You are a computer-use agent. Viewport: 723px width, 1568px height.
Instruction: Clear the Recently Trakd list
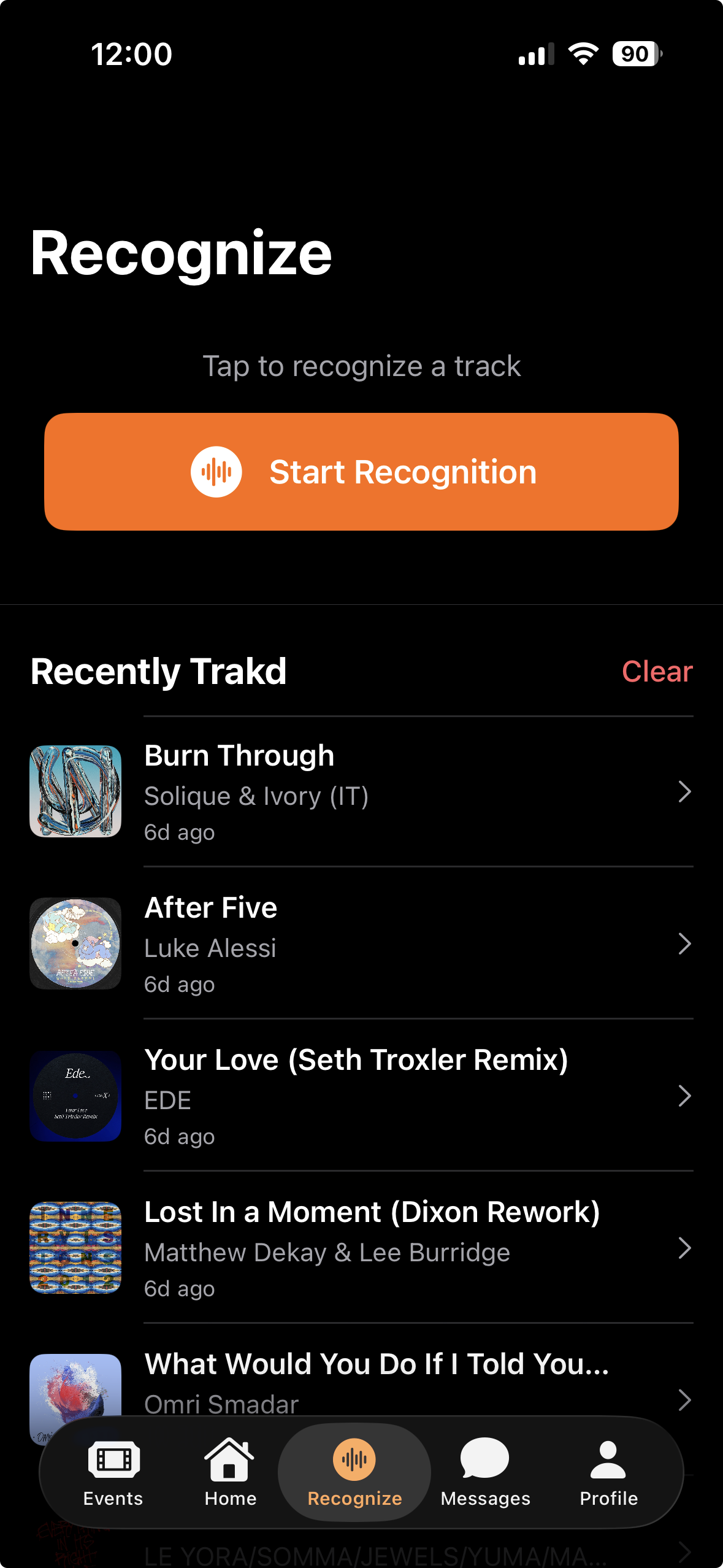click(x=657, y=672)
